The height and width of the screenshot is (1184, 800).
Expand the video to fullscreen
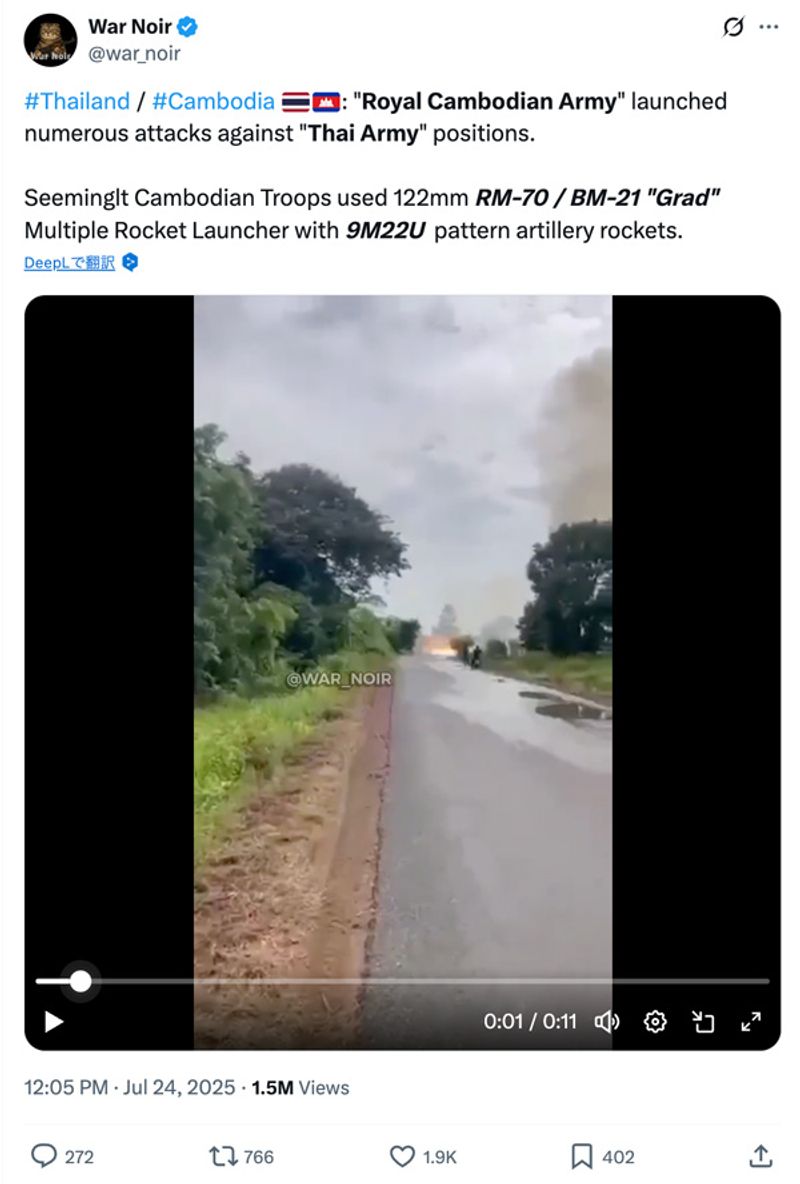(x=750, y=1021)
